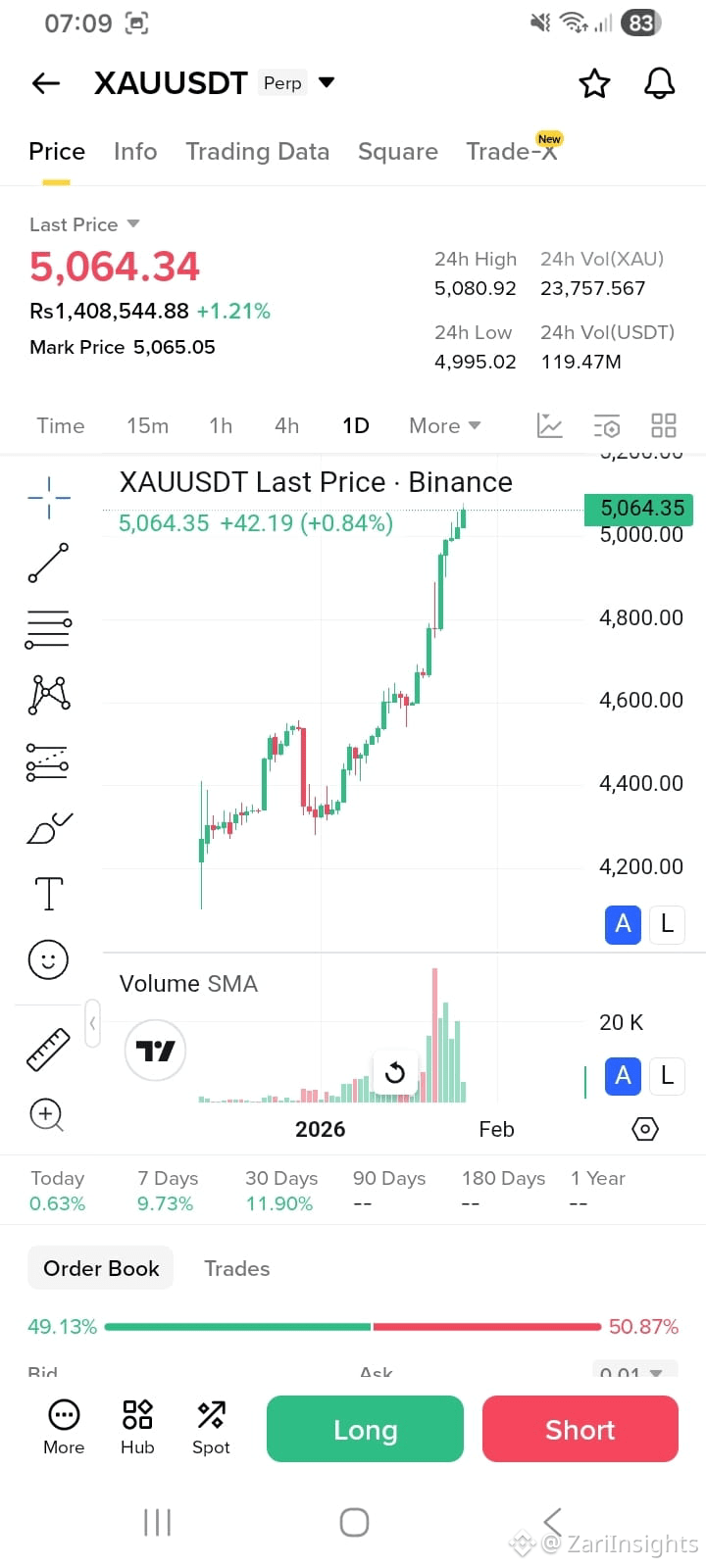Select the 1D timeframe

[x=355, y=425]
